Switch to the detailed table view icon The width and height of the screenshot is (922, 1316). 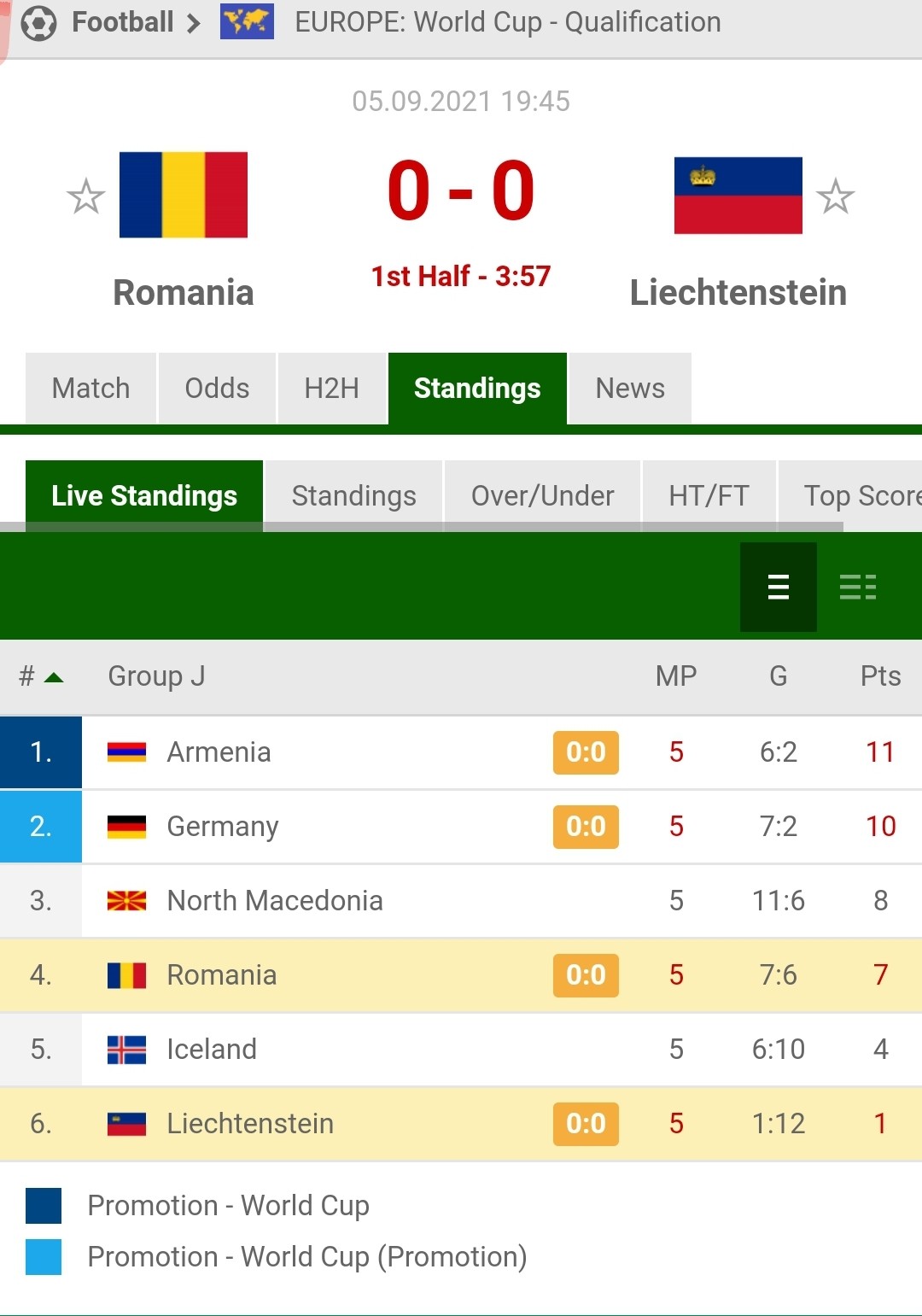pos(858,588)
